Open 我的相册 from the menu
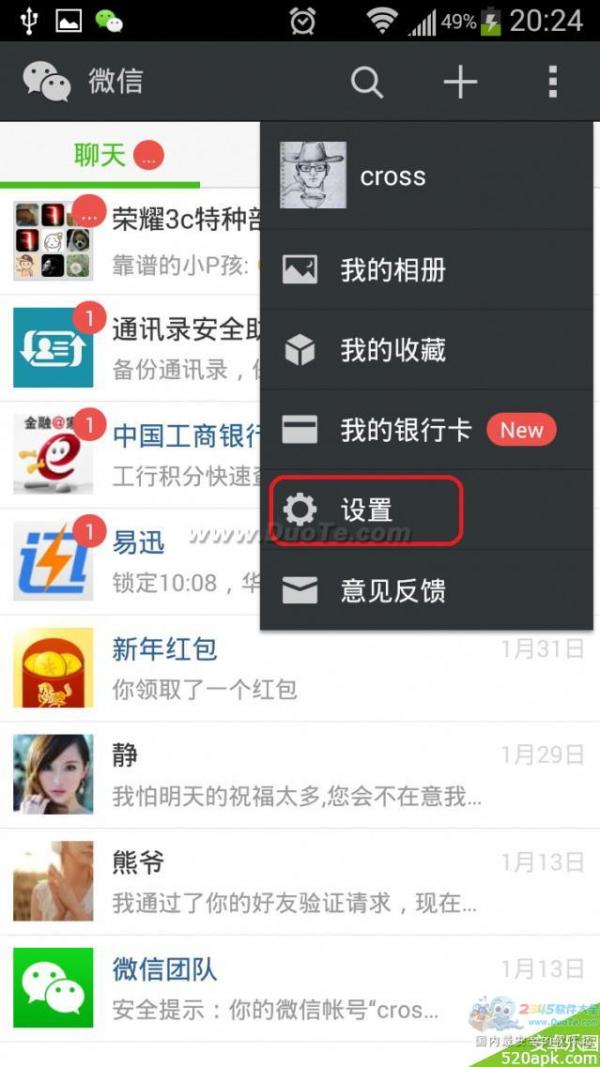600x1067 pixels. tap(426, 269)
